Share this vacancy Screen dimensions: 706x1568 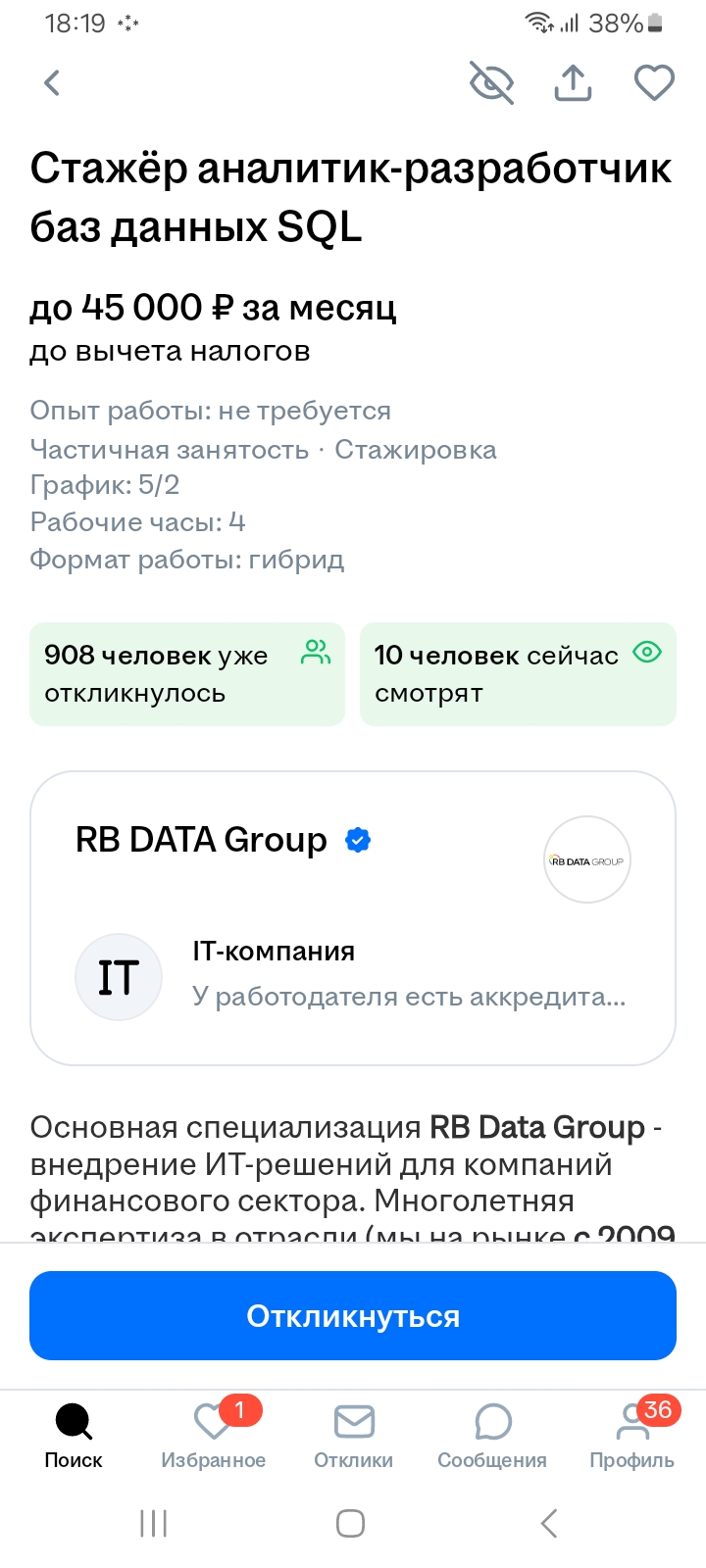[574, 83]
